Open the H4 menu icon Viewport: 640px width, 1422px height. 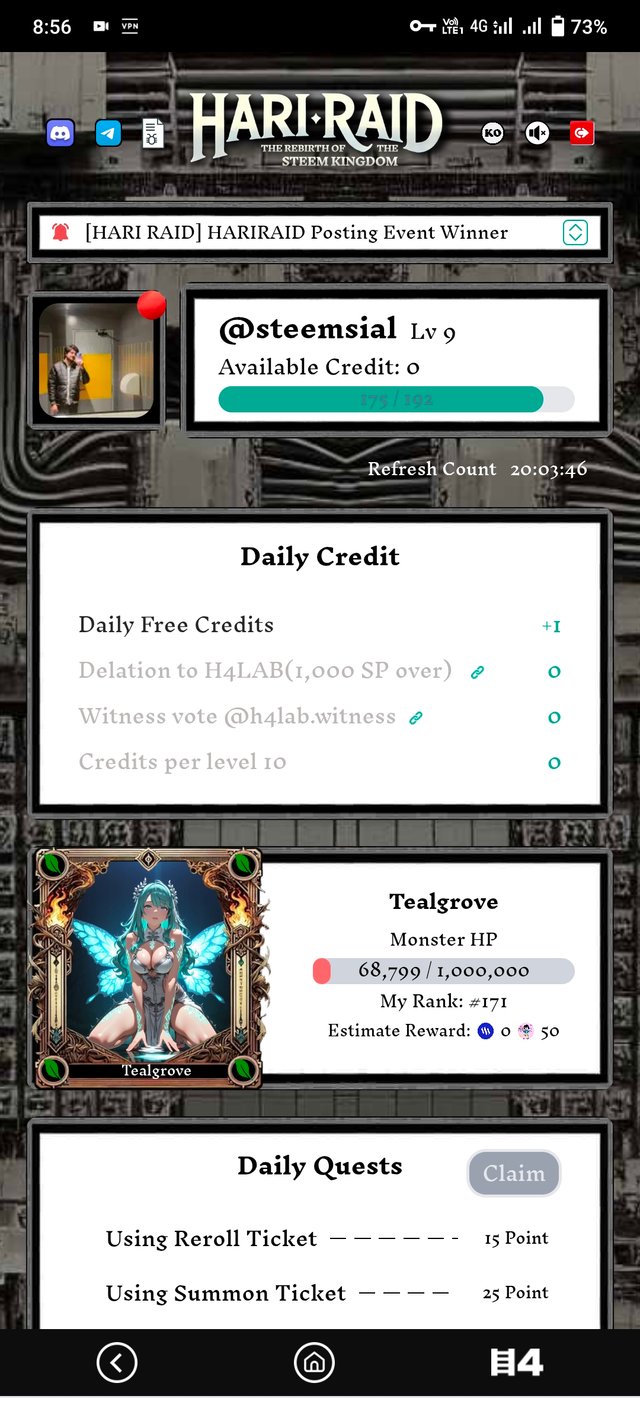516,1362
